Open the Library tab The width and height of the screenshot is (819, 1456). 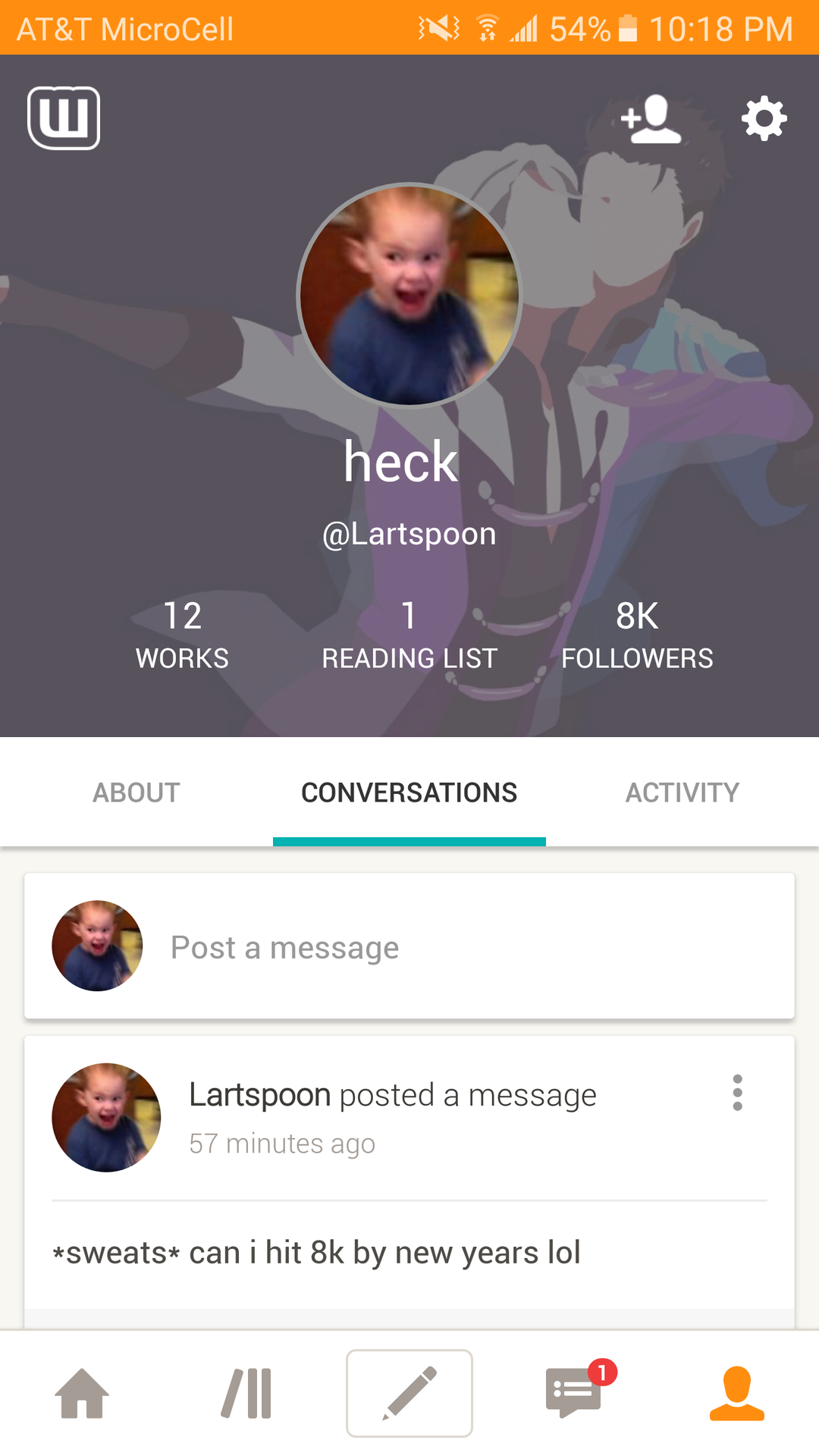pyautogui.click(x=246, y=1393)
